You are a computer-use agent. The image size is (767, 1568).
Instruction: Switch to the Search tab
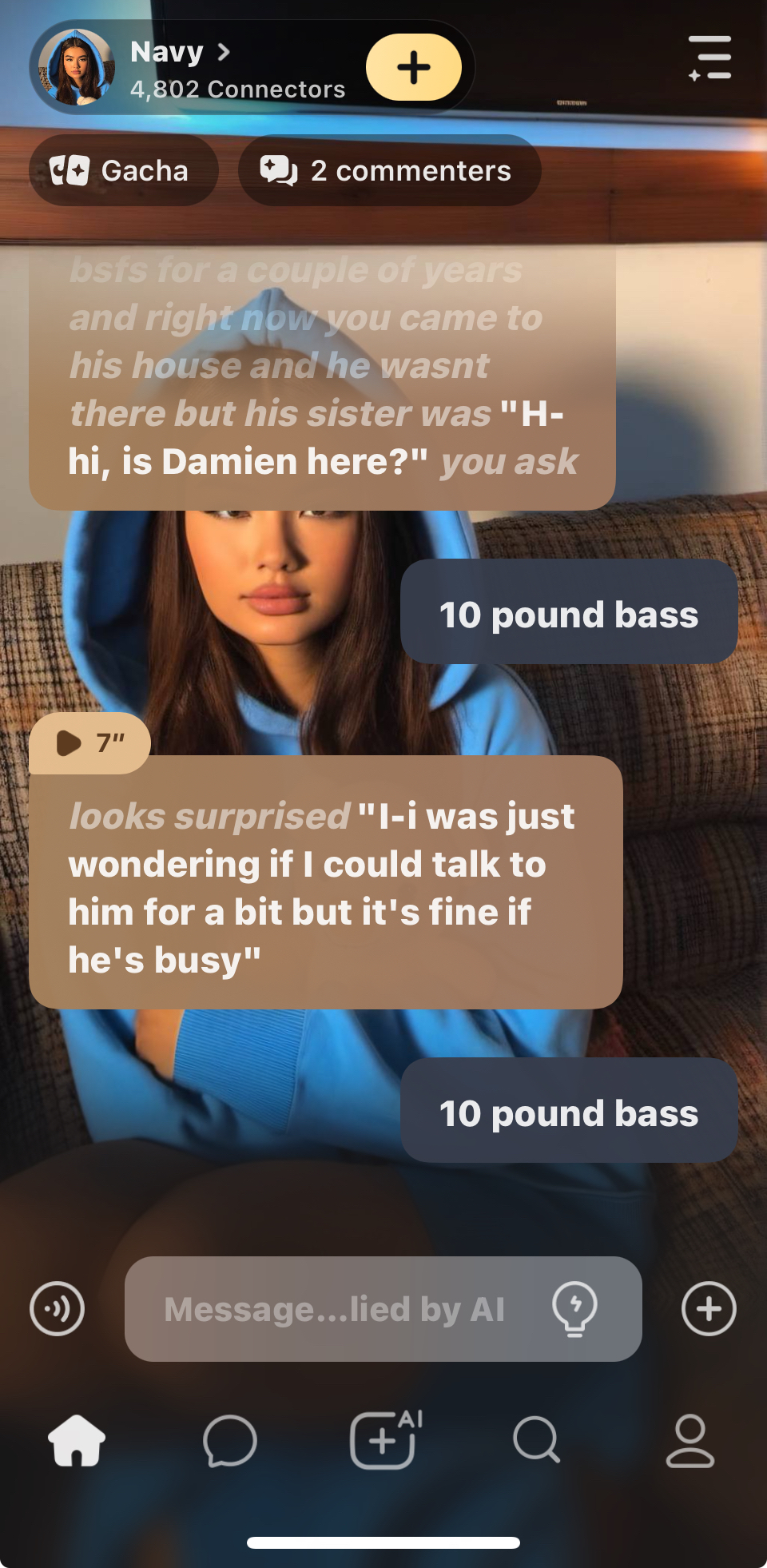536,1440
